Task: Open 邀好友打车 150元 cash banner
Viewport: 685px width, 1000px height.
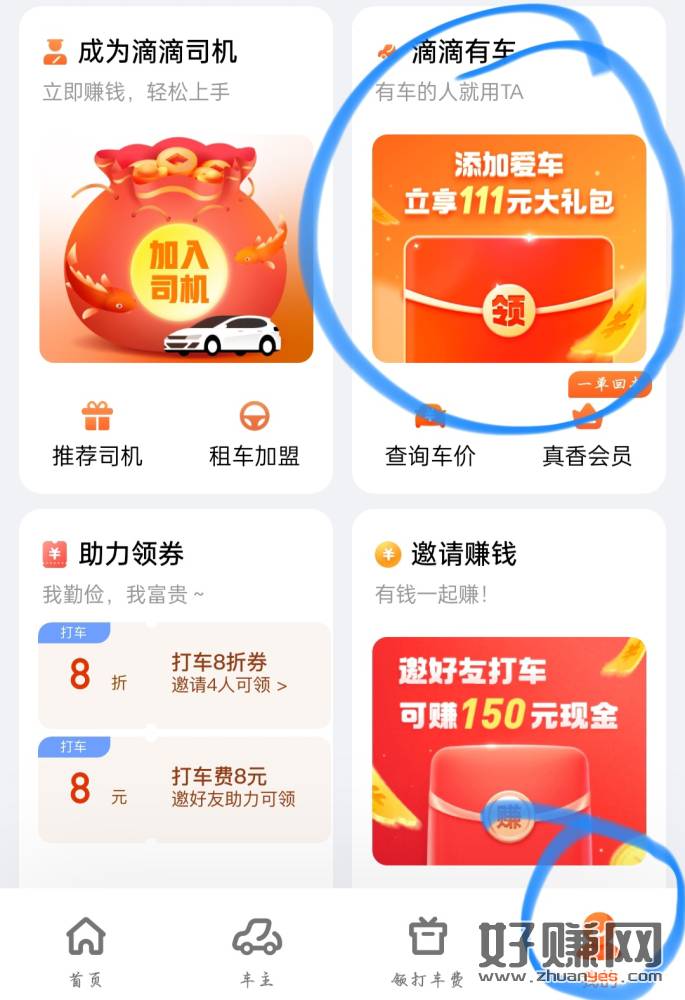Action: 509,750
